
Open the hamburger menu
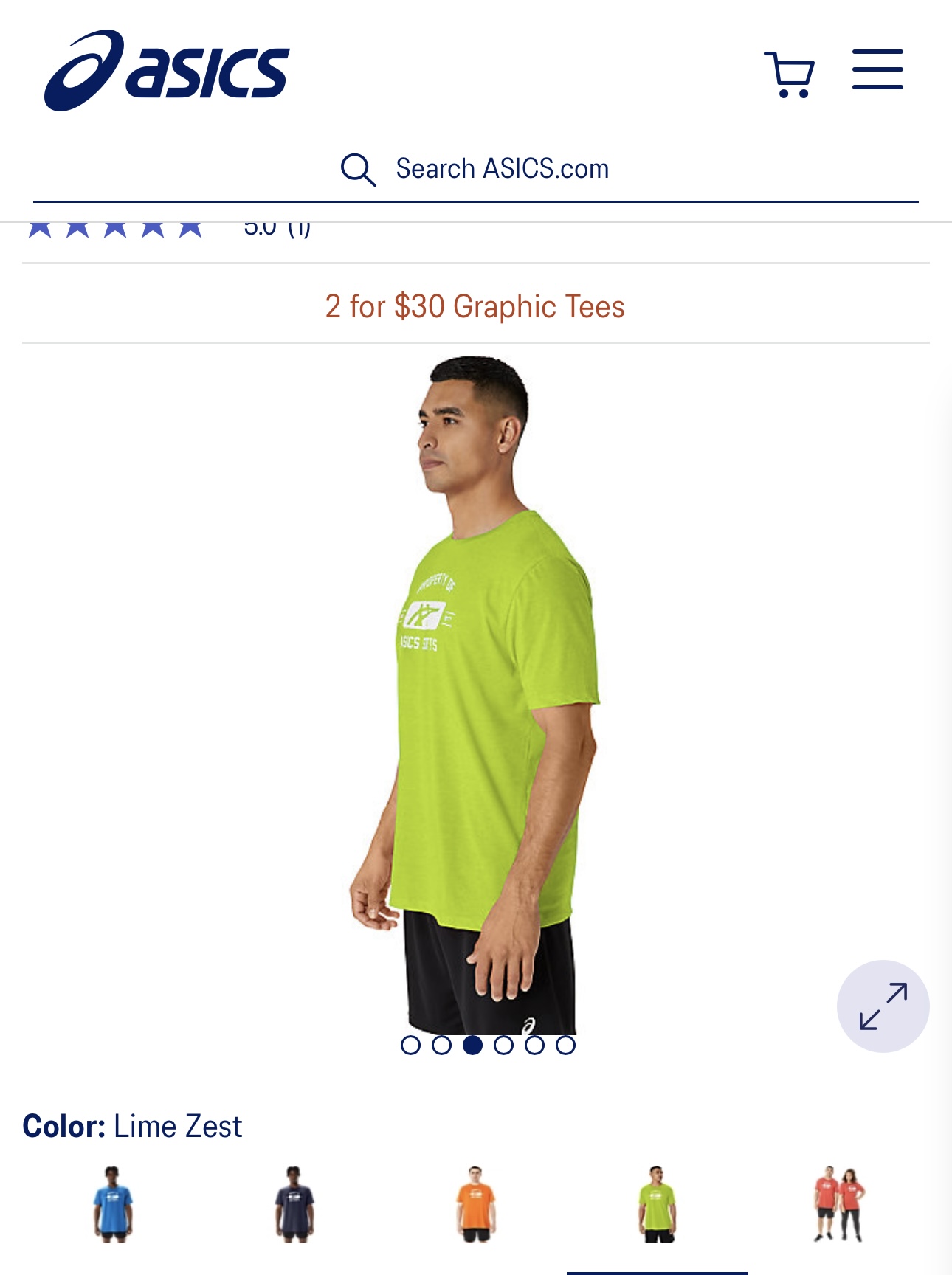tap(877, 70)
